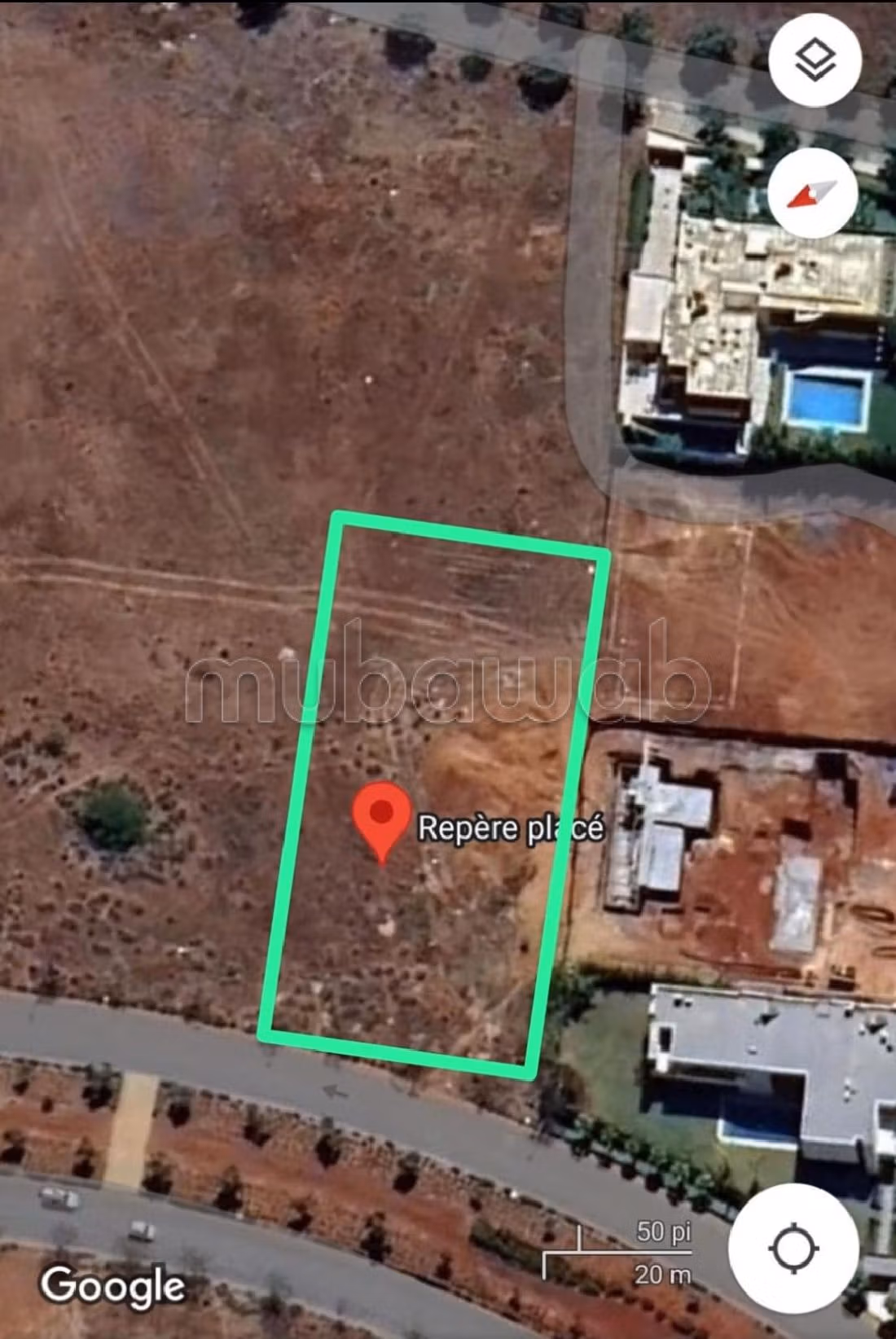Select the red Repère placé pin
The width and height of the screenshot is (896, 1339).
[381, 817]
